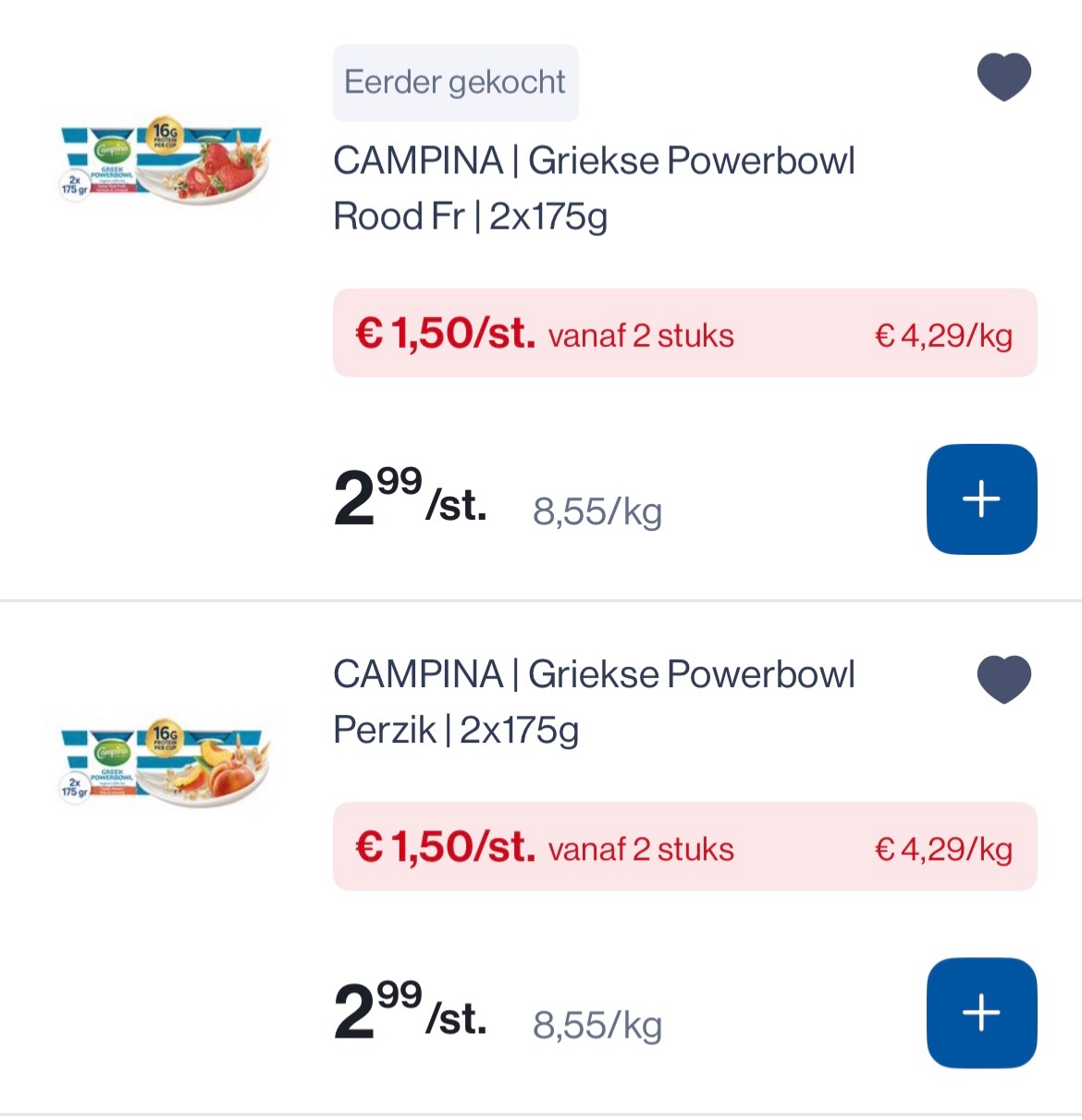The width and height of the screenshot is (1082, 1120).
Task: Click the 1,50/st price label on the top product
Action: coord(442,333)
